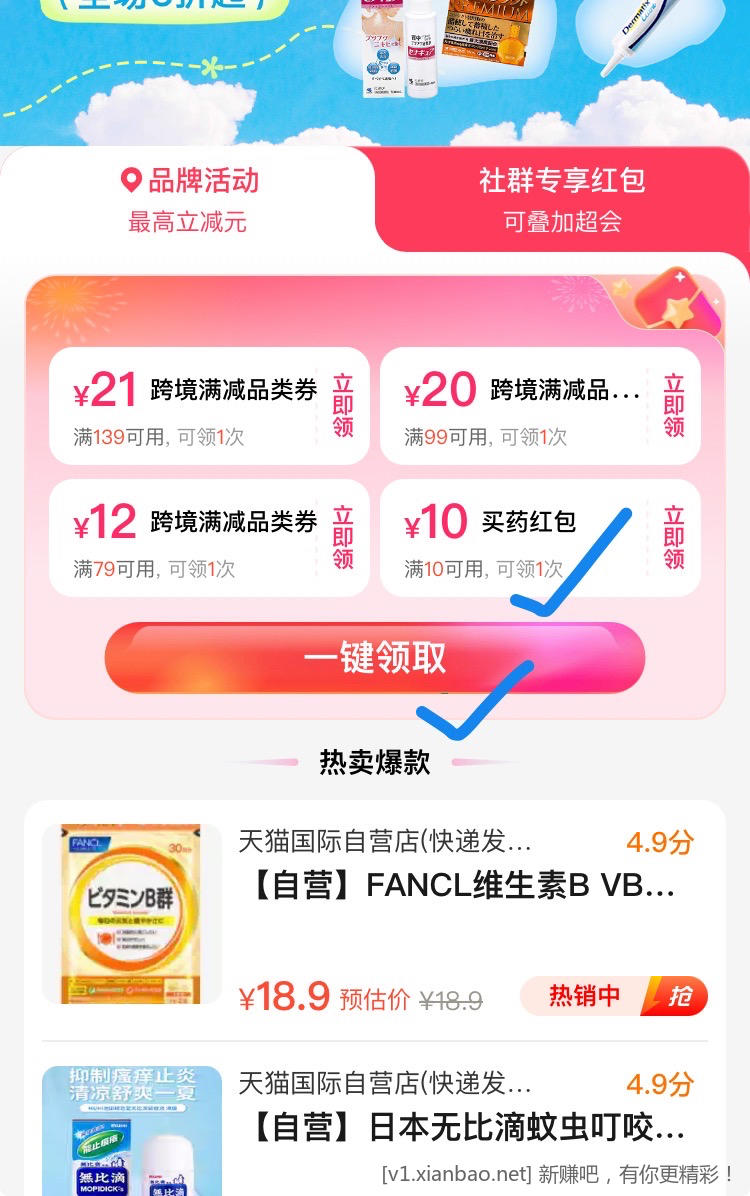Claim the ¥20 coupon for orders over 99

[x=674, y=406]
